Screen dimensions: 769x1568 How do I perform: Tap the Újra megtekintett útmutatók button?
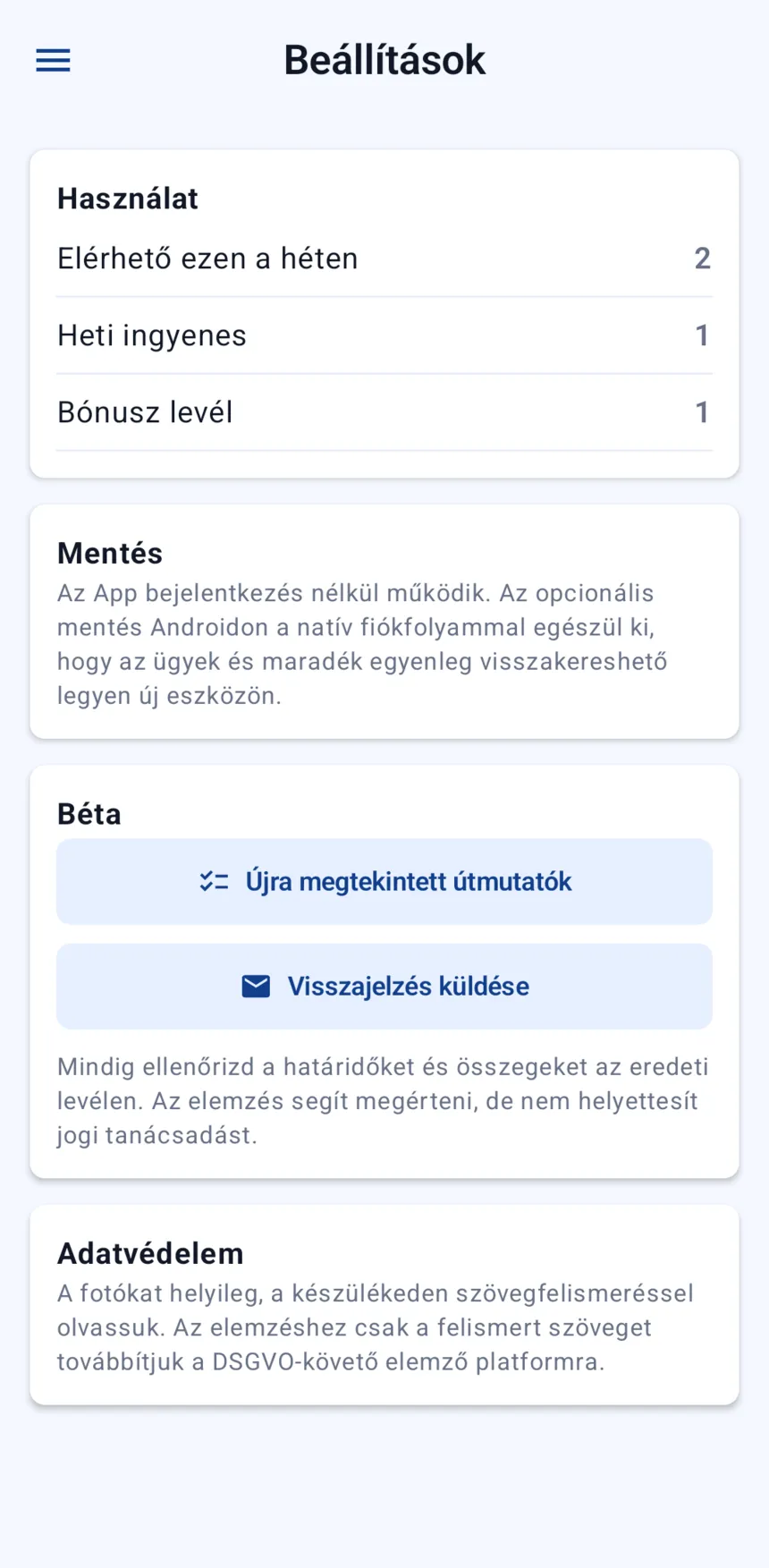pos(384,881)
